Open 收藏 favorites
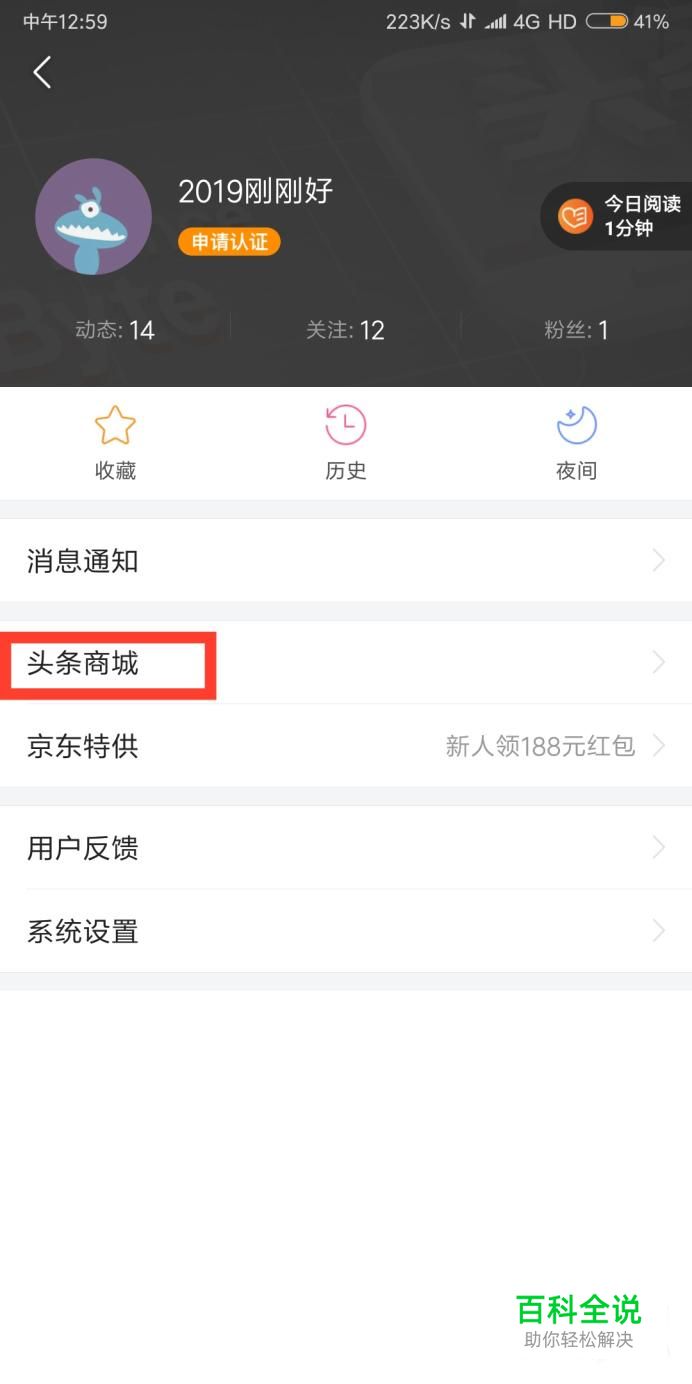Screen dimensions: 692x1384 pyautogui.click(x=115, y=443)
